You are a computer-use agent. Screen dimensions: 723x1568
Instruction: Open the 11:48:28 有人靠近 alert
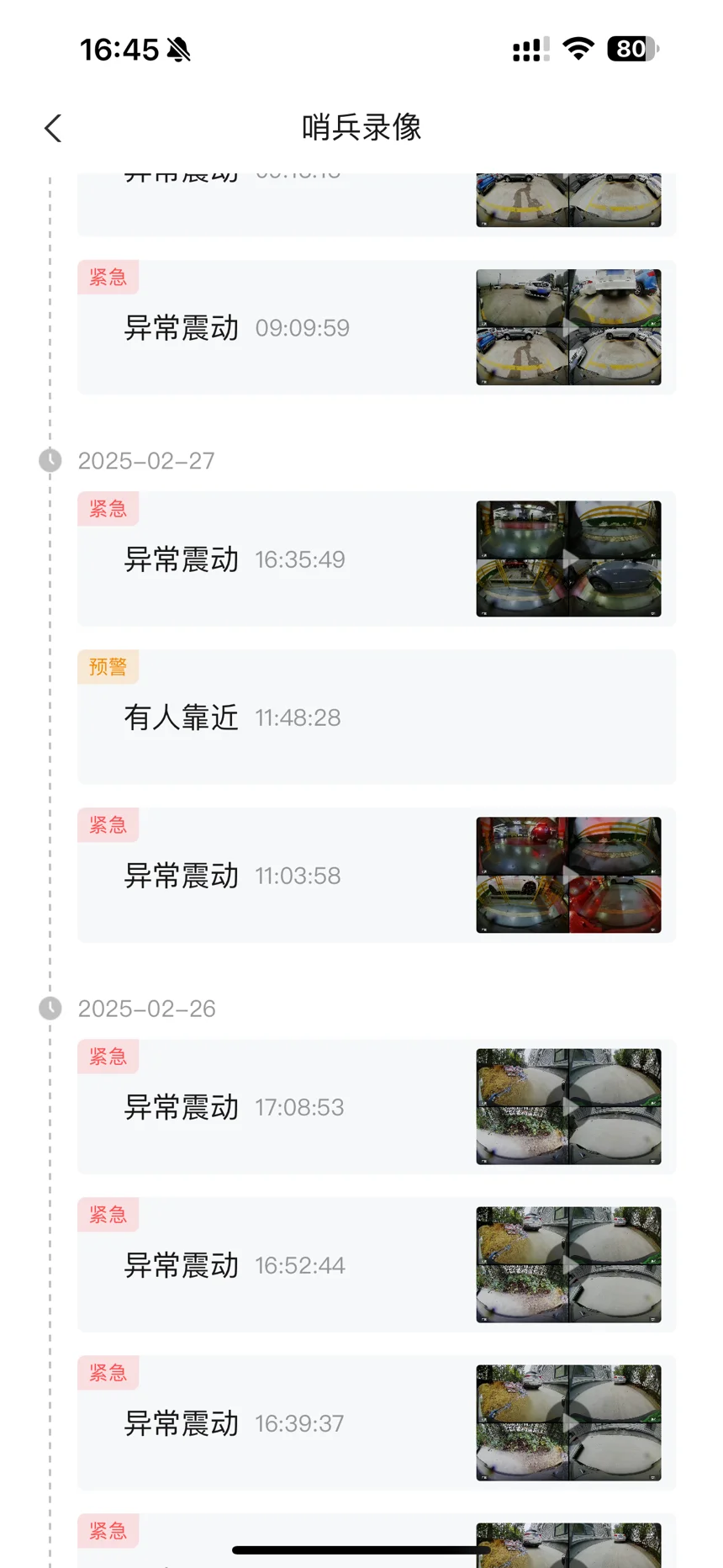[377, 717]
